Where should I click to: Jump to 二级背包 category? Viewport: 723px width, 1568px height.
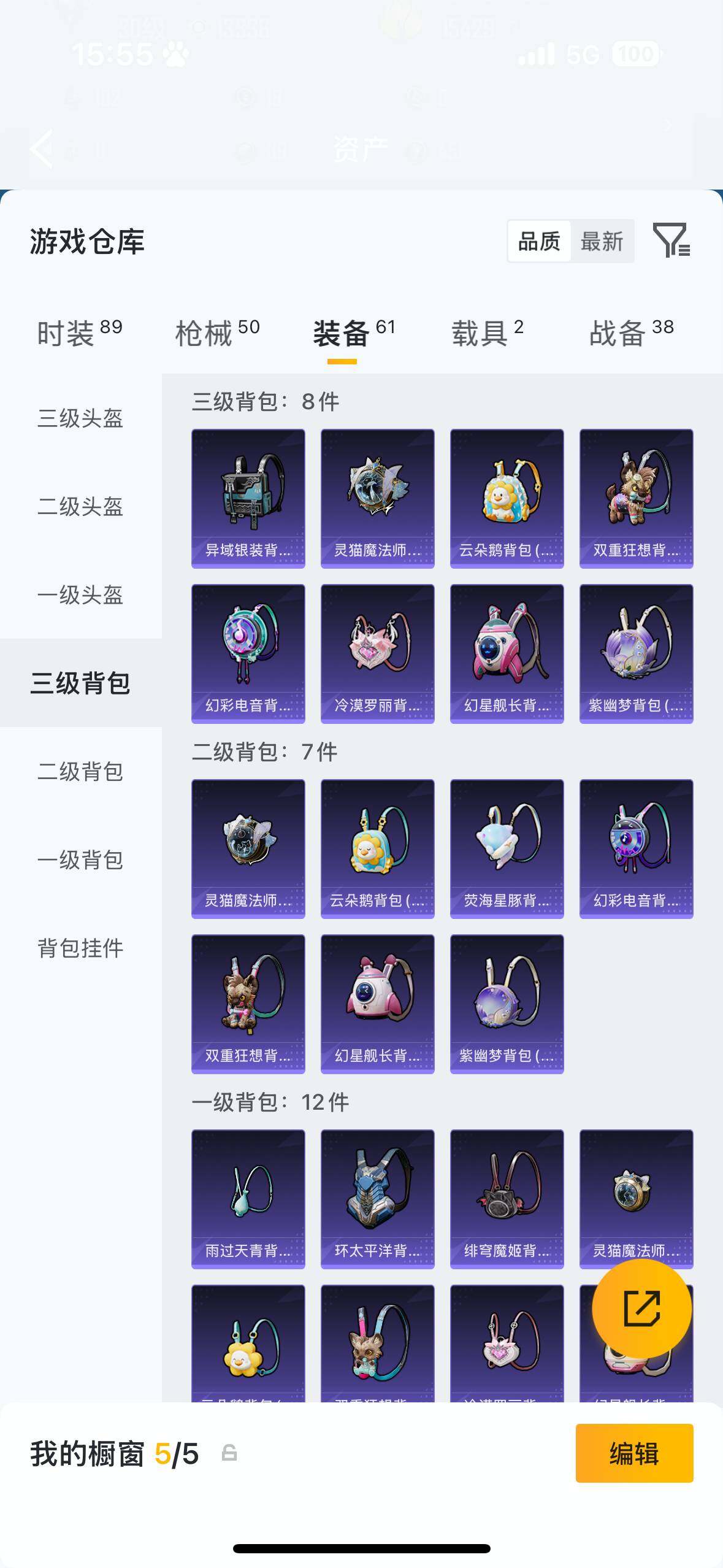click(80, 772)
